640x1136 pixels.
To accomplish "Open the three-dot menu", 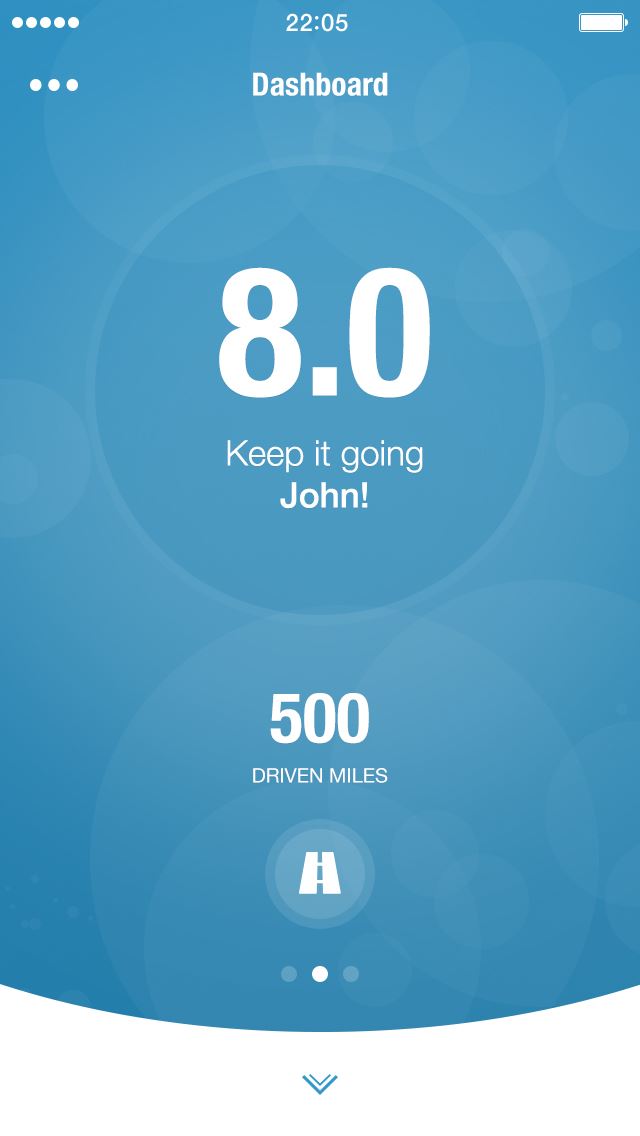I will (x=54, y=85).
